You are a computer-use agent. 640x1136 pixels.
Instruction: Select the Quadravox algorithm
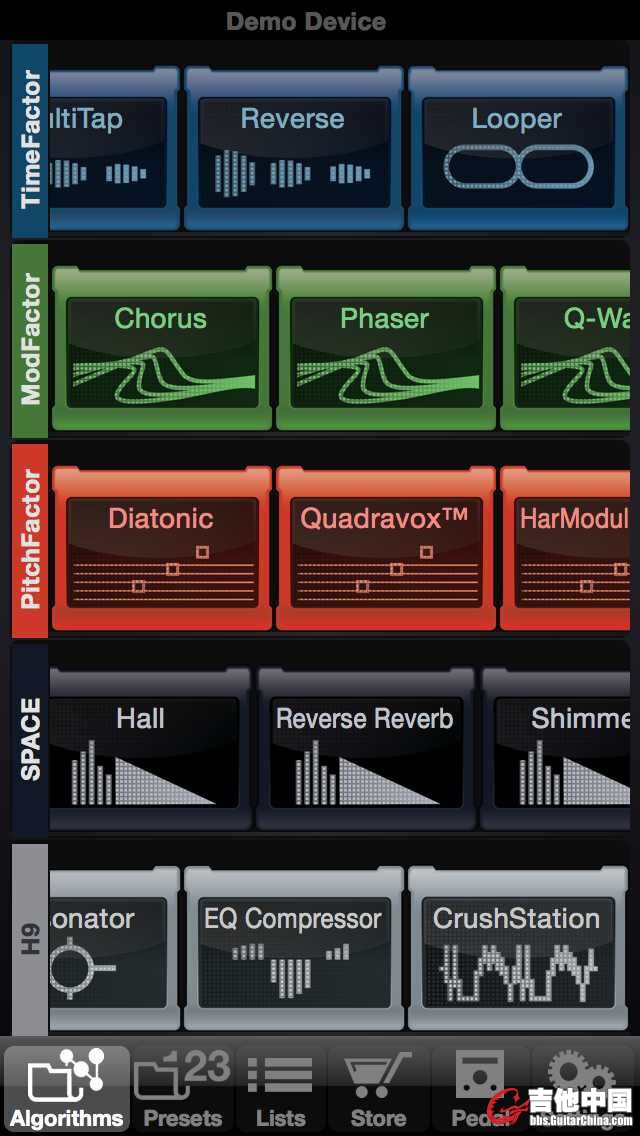pyautogui.click(x=385, y=550)
